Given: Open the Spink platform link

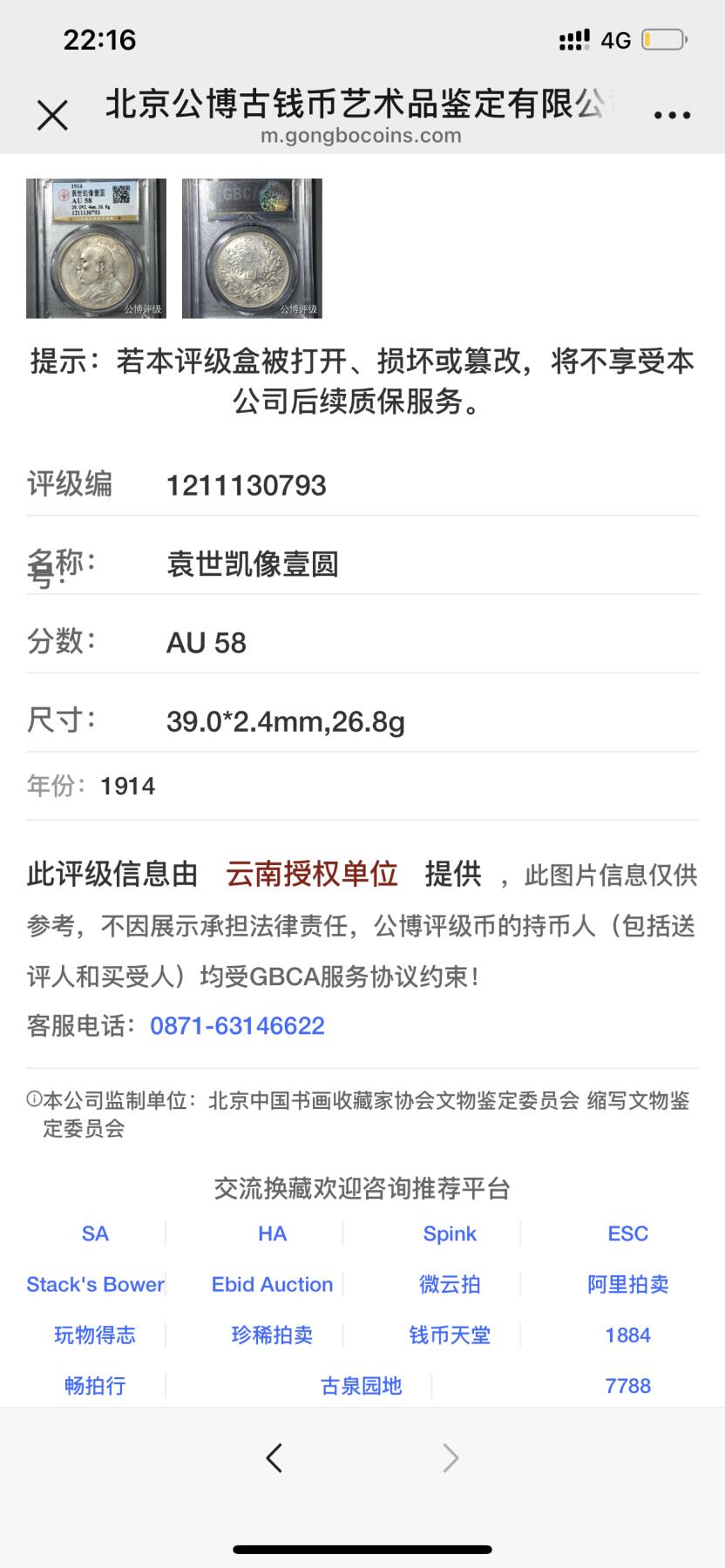Looking at the screenshot, I should (450, 1233).
